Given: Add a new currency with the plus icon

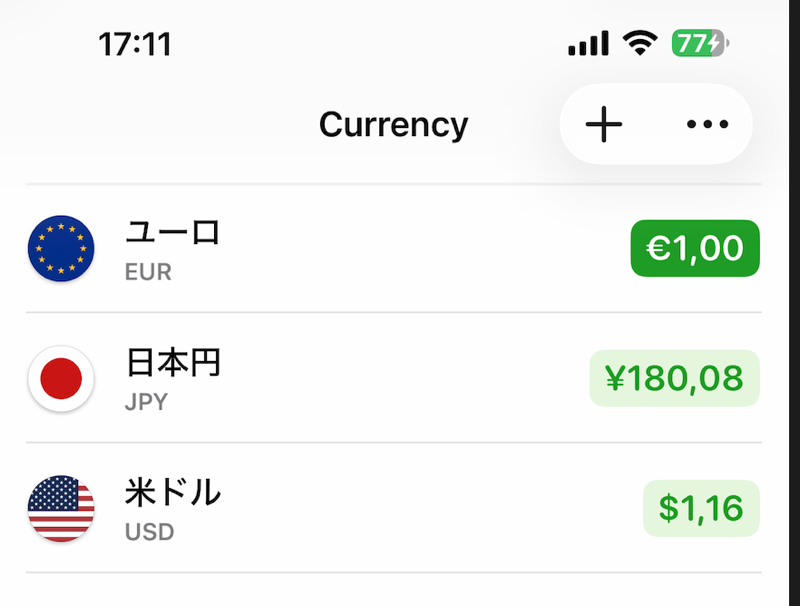Looking at the screenshot, I should point(604,124).
